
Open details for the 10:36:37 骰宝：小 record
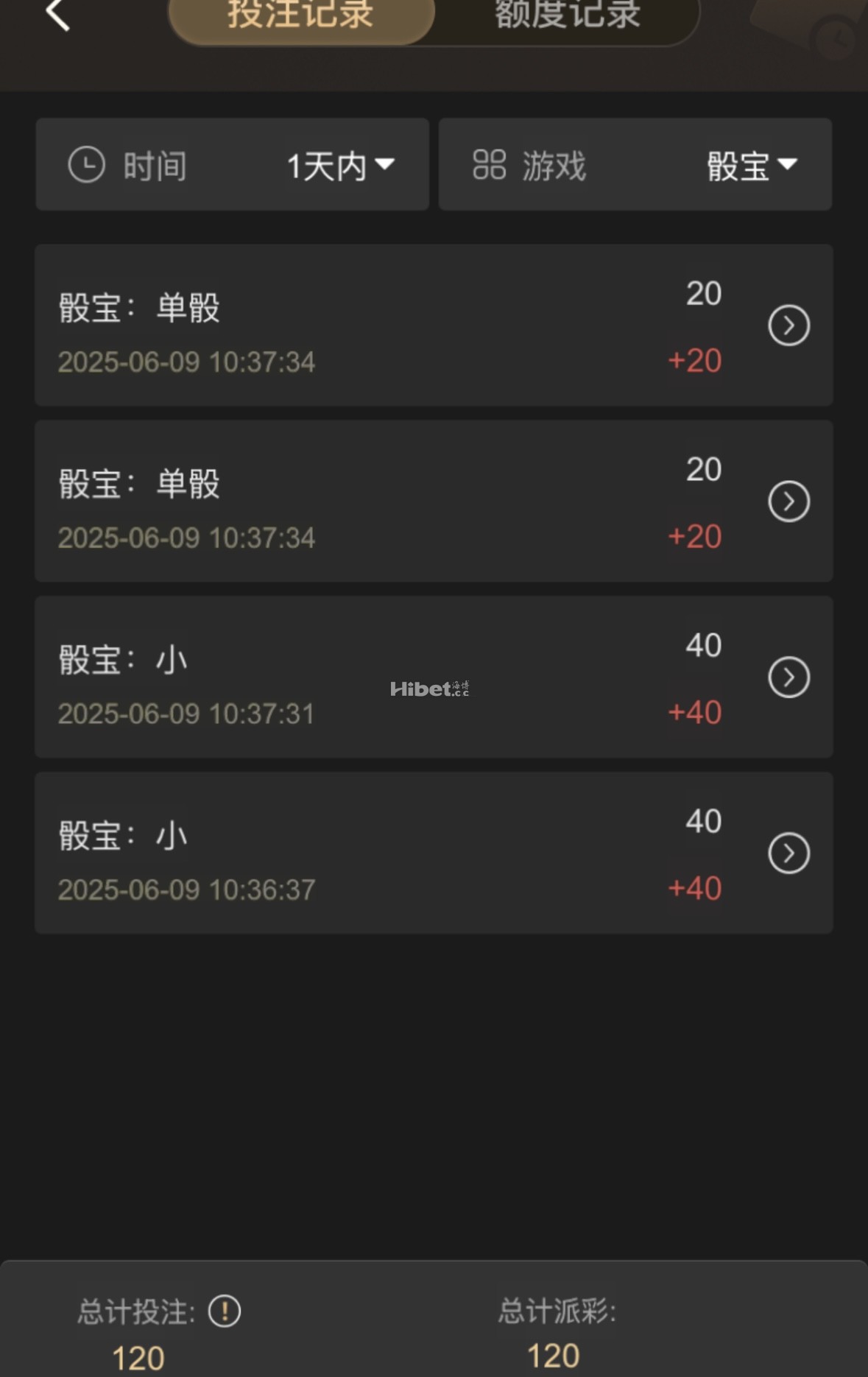(788, 853)
